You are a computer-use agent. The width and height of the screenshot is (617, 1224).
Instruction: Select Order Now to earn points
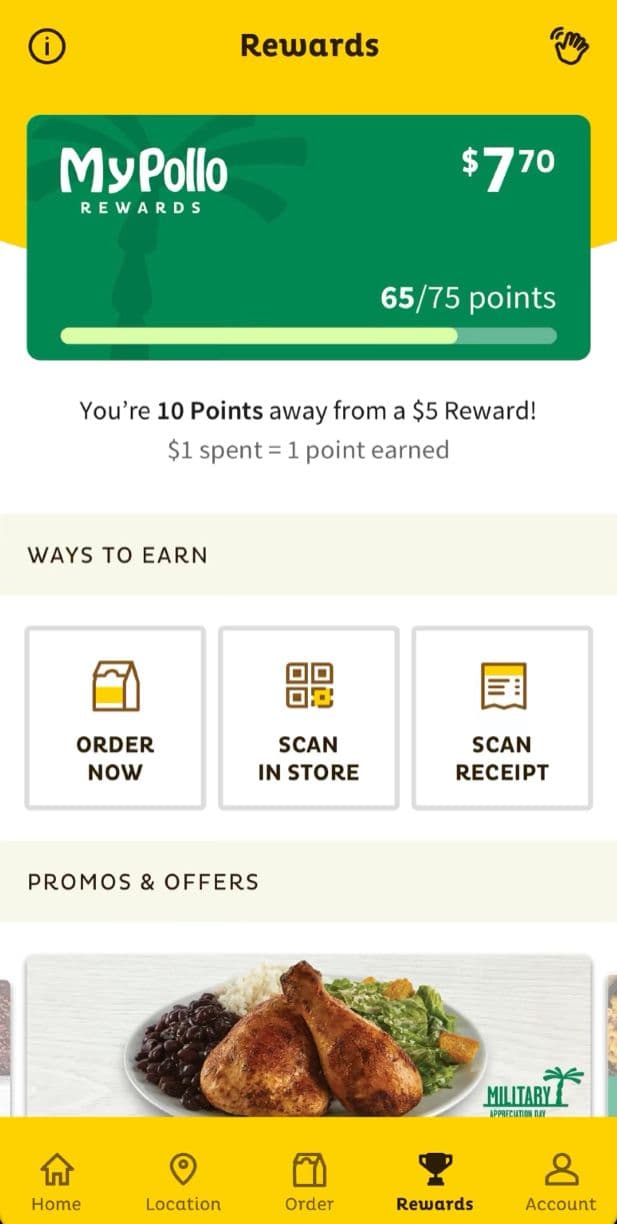click(115, 717)
